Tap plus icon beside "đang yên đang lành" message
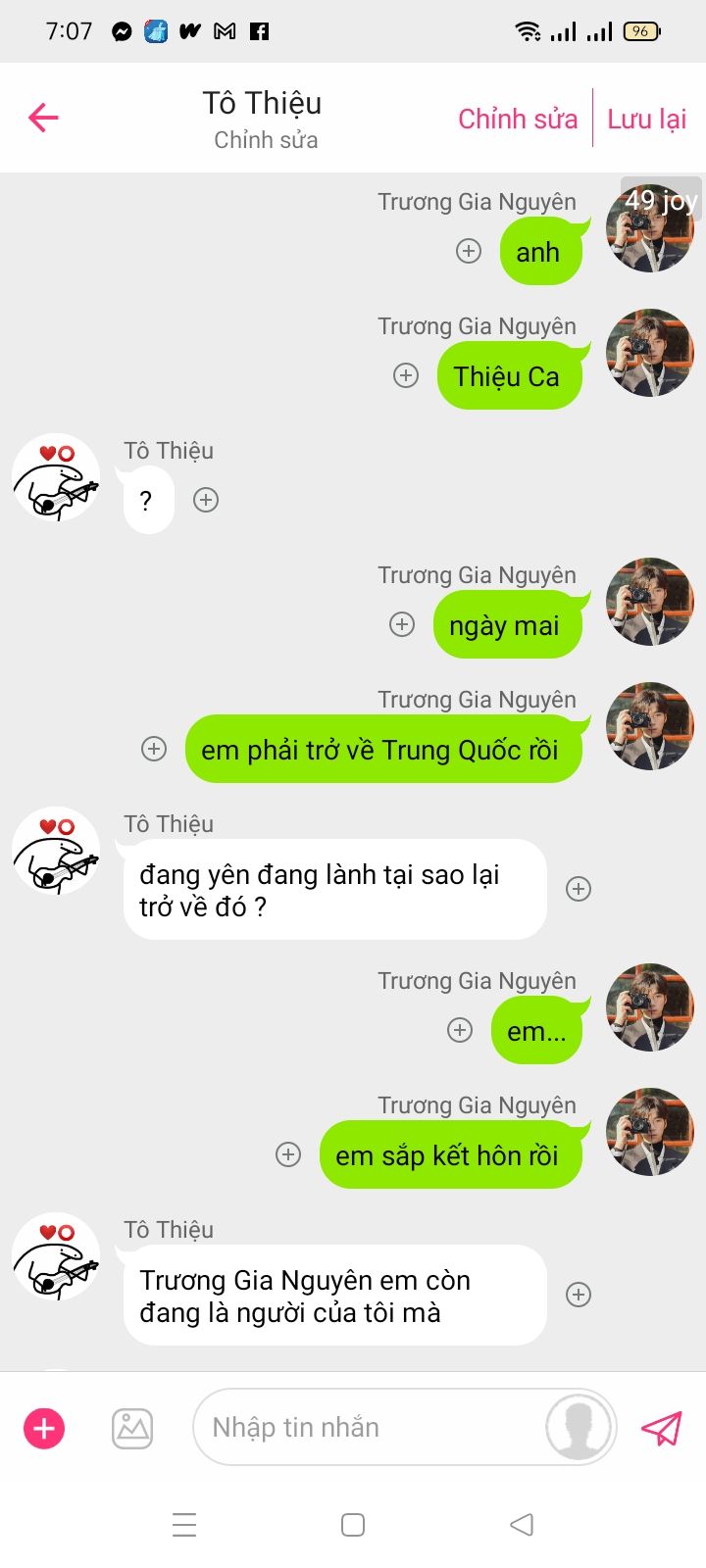The width and height of the screenshot is (706, 1568). point(579,889)
